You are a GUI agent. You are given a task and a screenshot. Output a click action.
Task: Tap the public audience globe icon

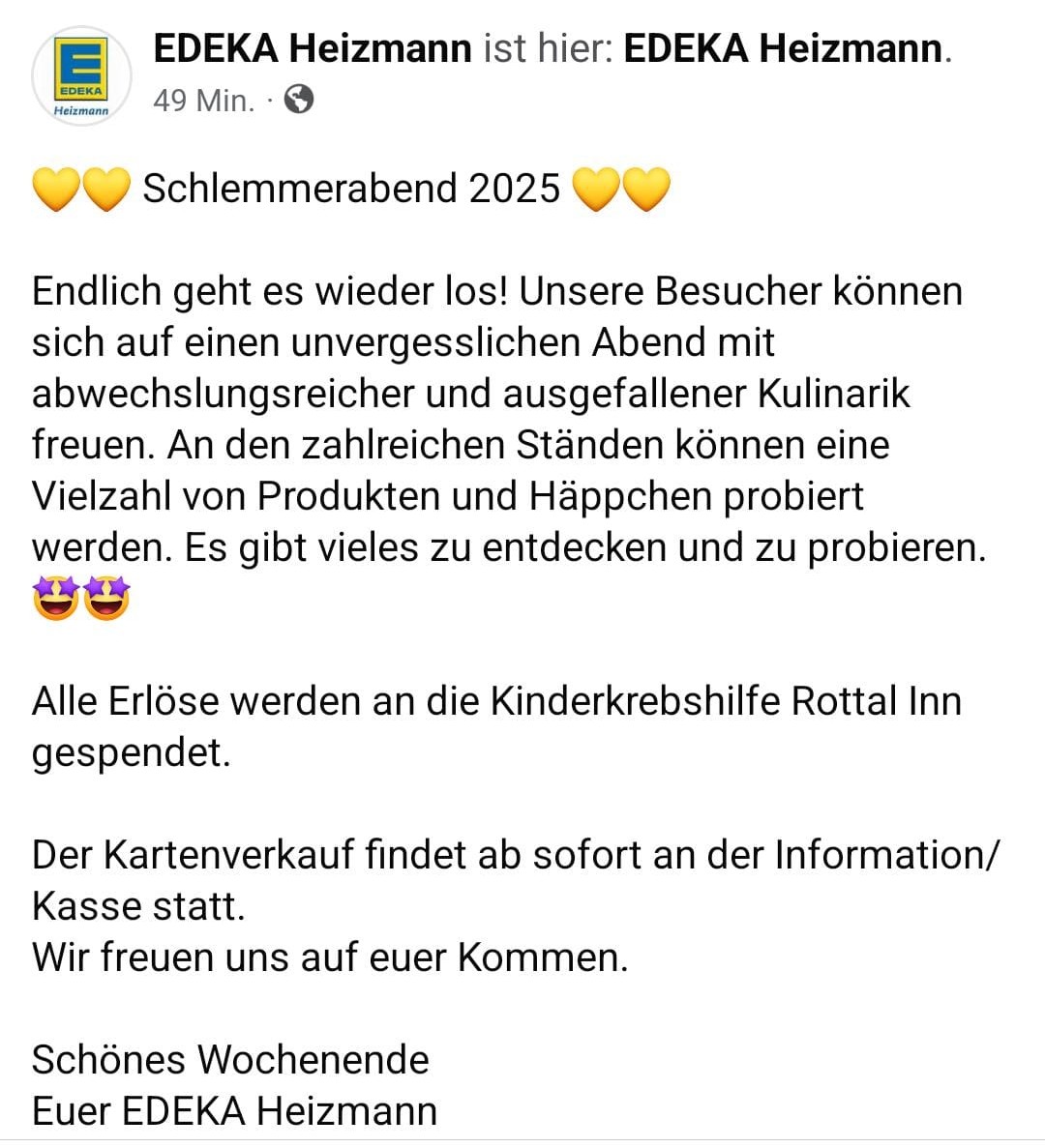click(x=299, y=99)
